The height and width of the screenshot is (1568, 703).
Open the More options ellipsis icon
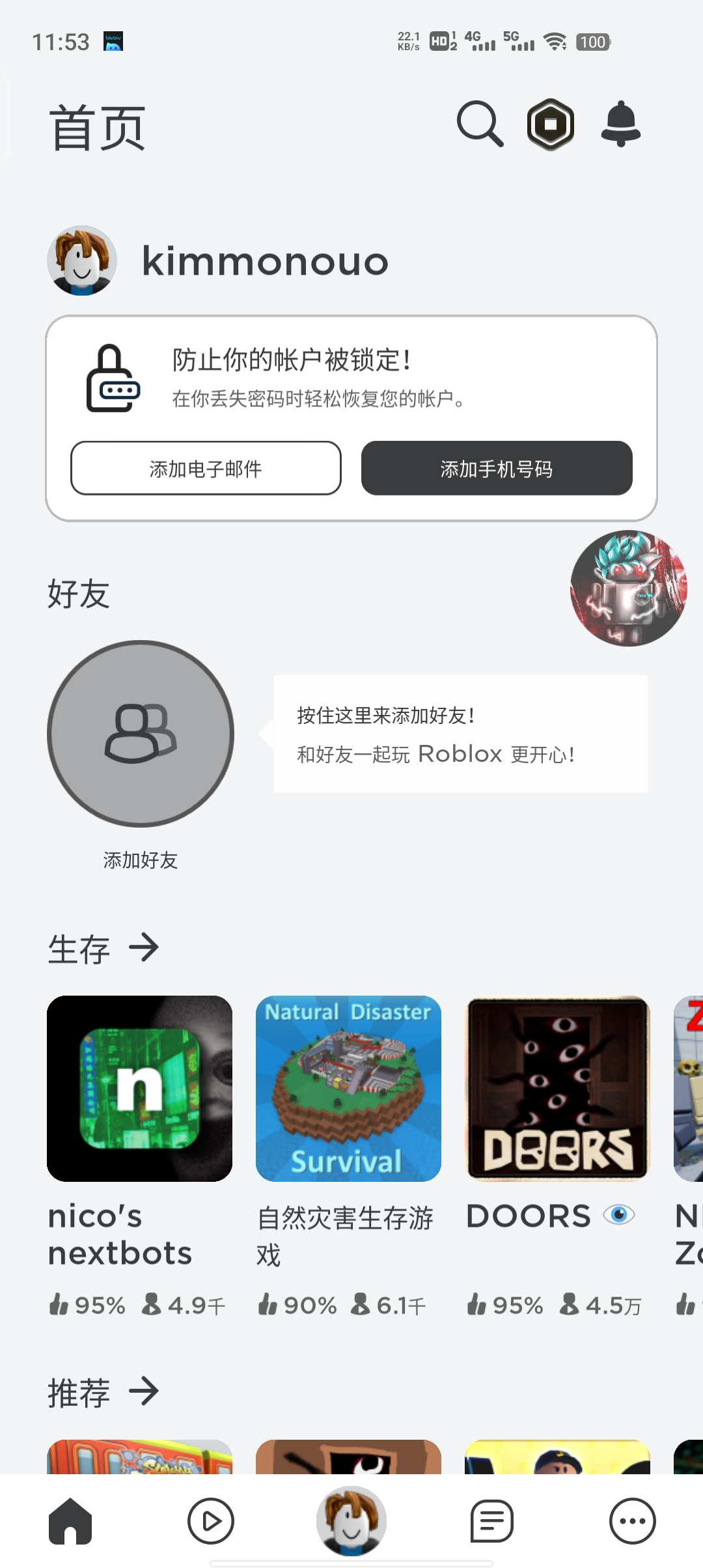632,1522
